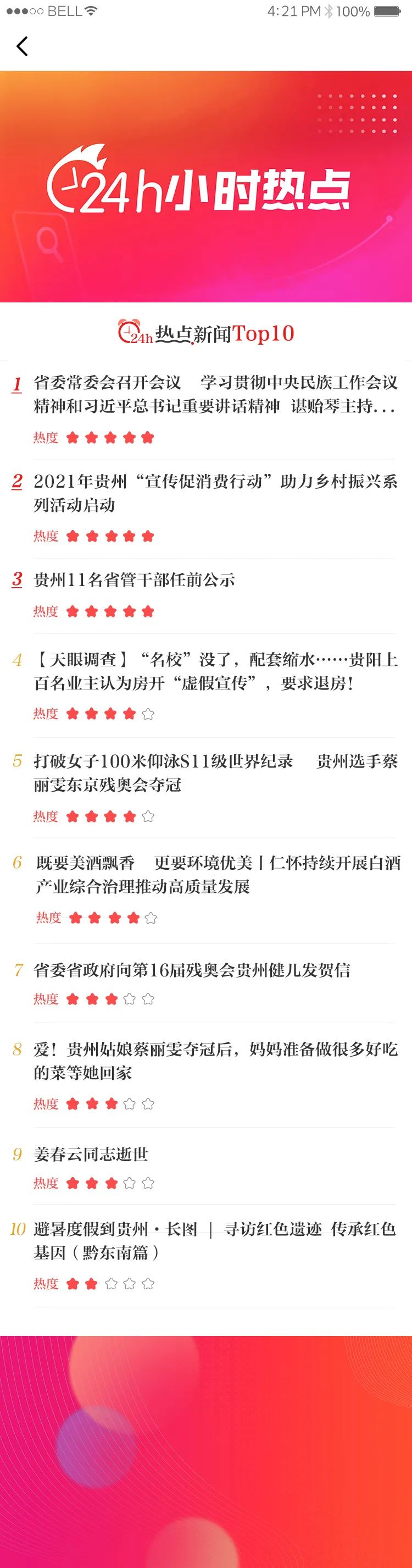
Task: View 避暑度假到贵州 长图 黔东南篇 article
Action: tap(215, 1240)
